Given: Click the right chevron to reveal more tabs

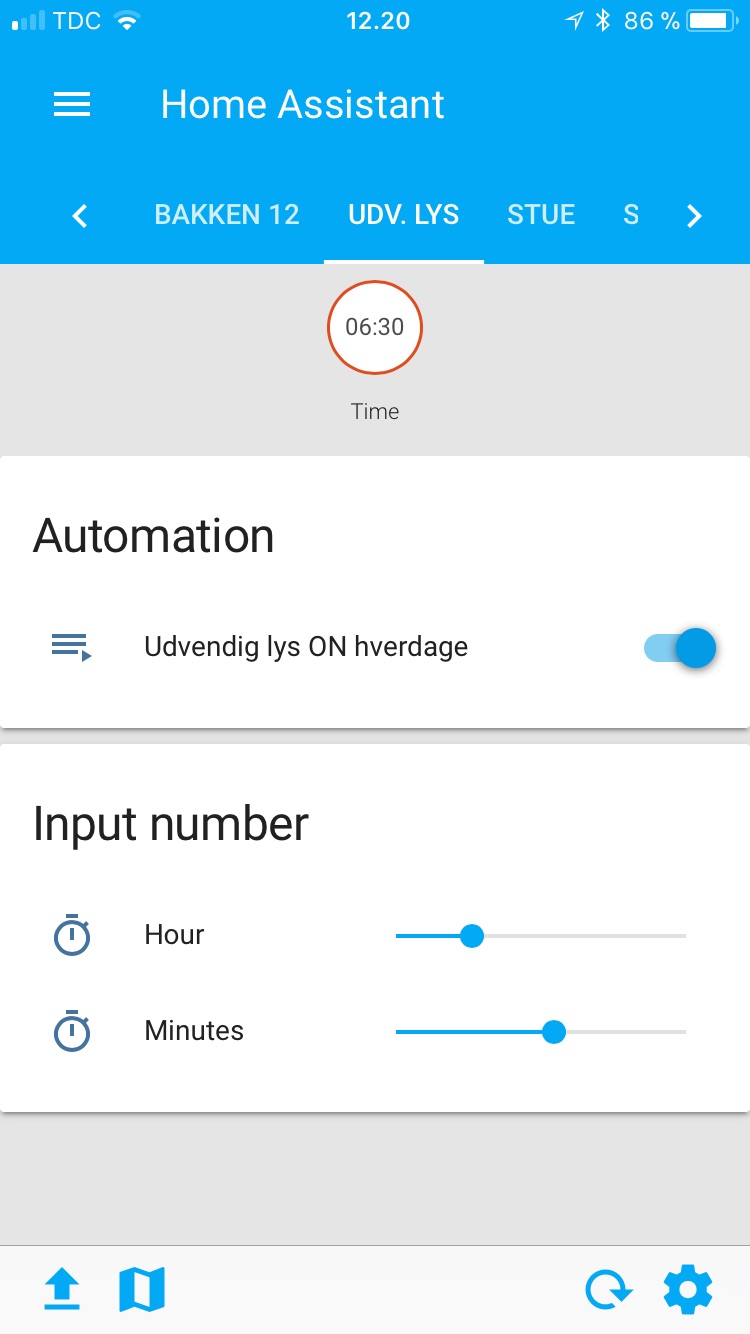Looking at the screenshot, I should 694,215.
